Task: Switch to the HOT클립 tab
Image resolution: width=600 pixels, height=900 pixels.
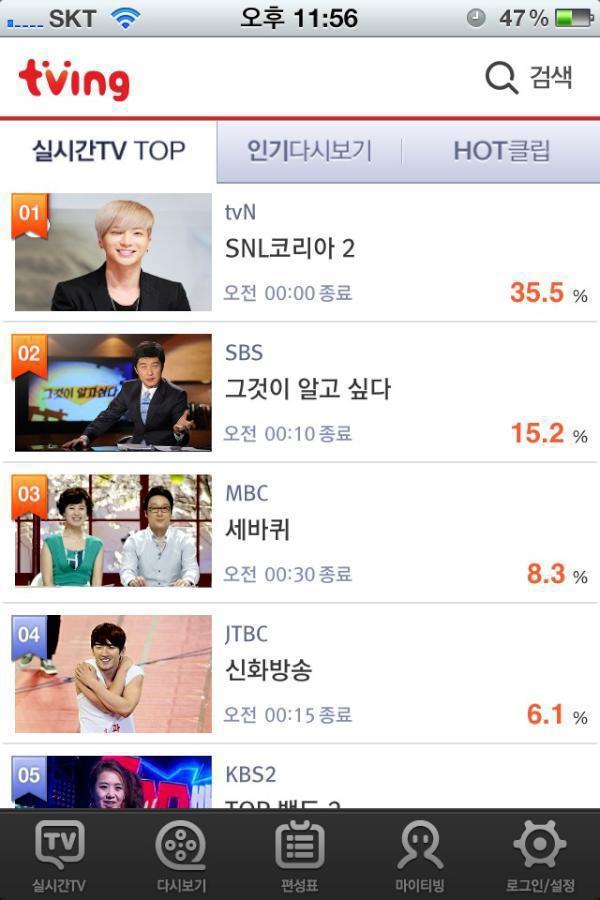Action: (x=501, y=151)
